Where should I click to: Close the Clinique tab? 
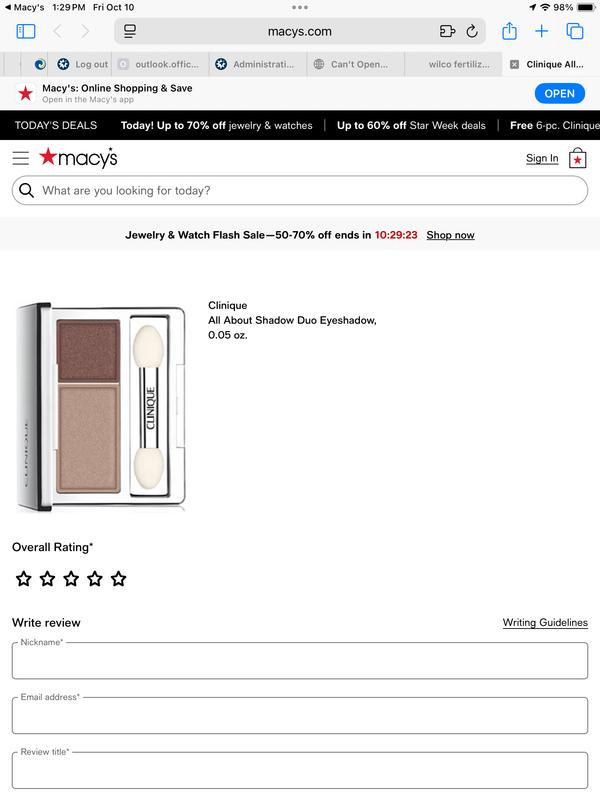point(514,64)
